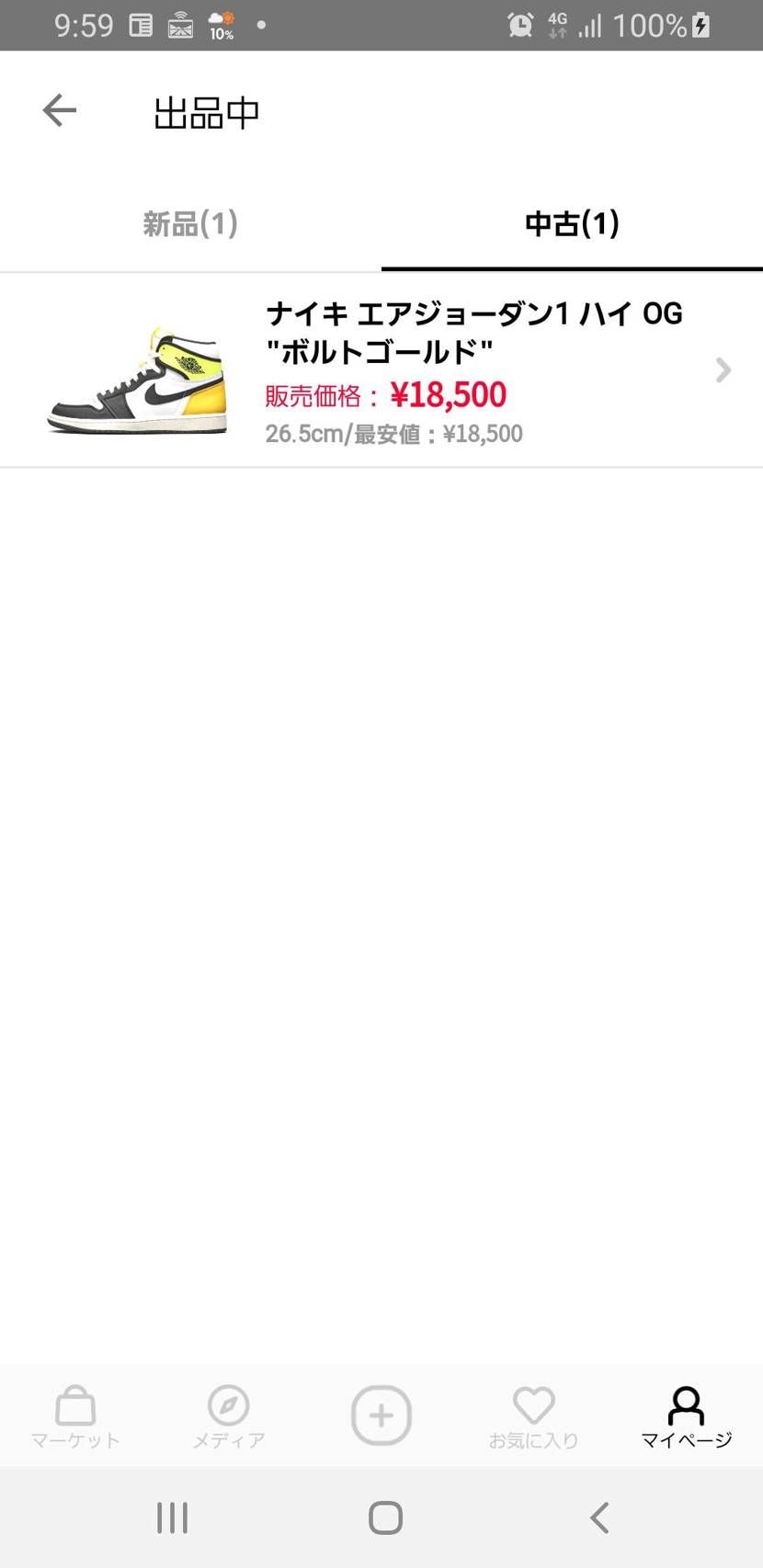Viewport: 763px width, 1568px height.
Task: Select the 中古(1) tab
Action: (x=572, y=224)
